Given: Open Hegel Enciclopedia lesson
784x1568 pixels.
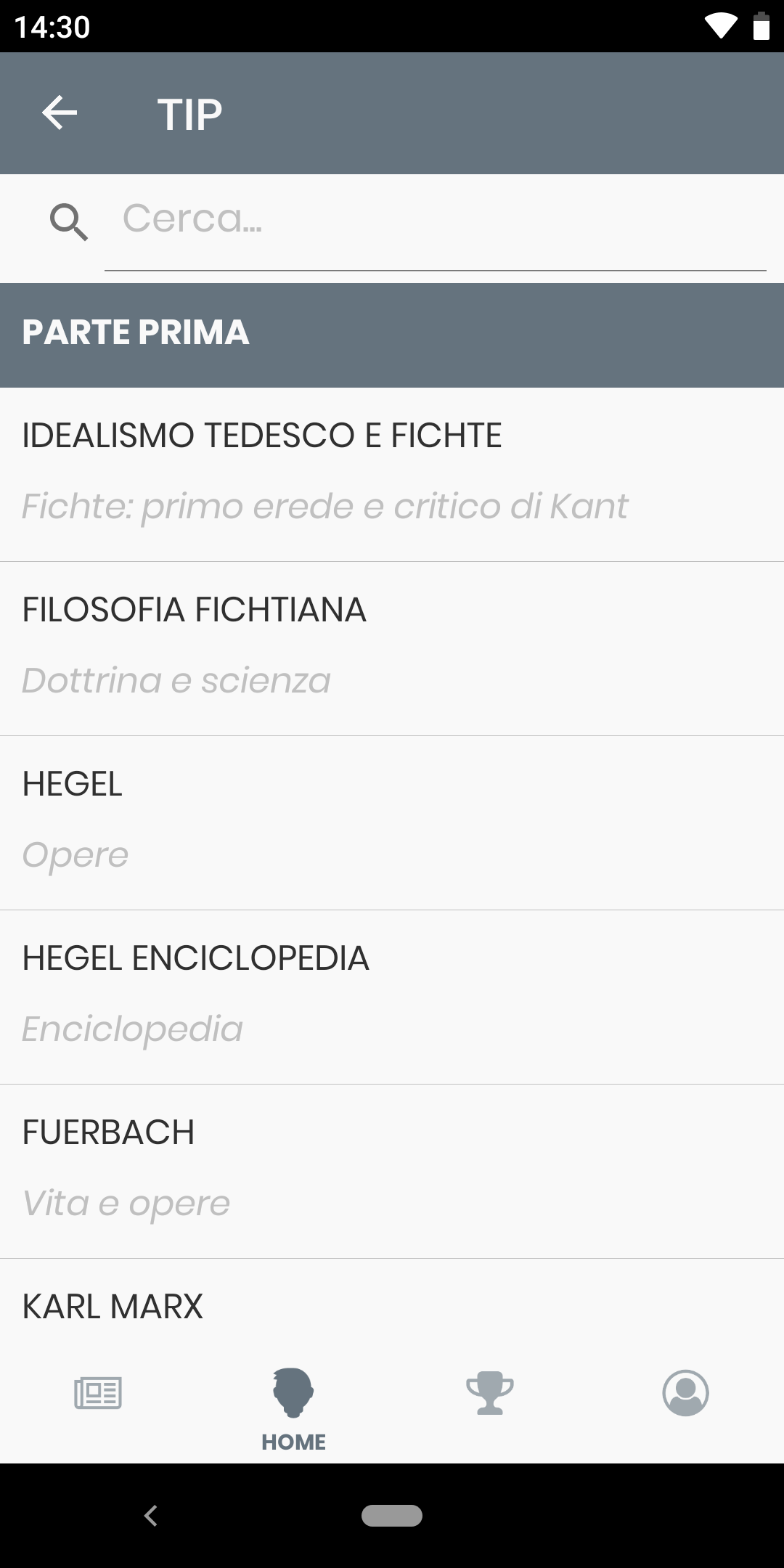Looking at the screenshot, I should tap(392, 997).
